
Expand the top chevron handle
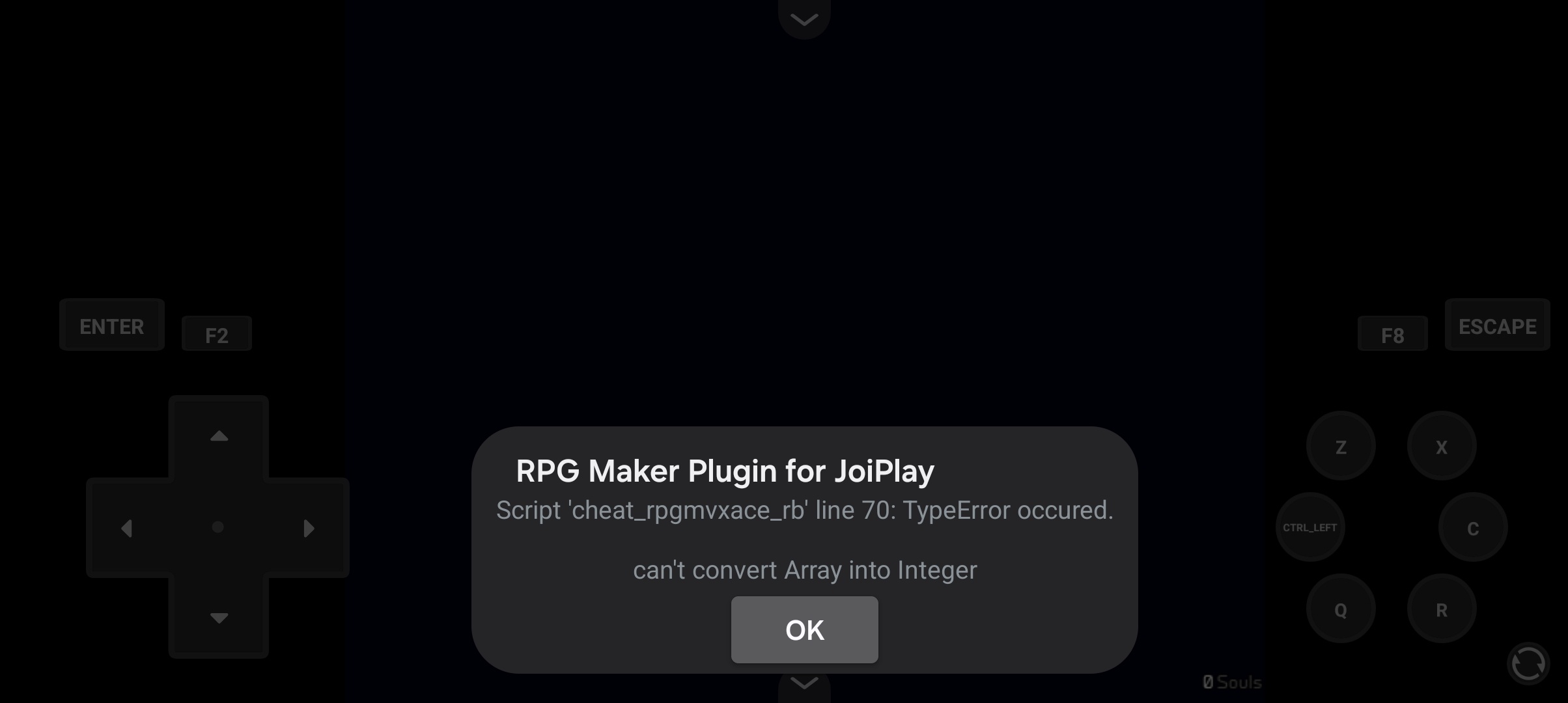point(804,19)
